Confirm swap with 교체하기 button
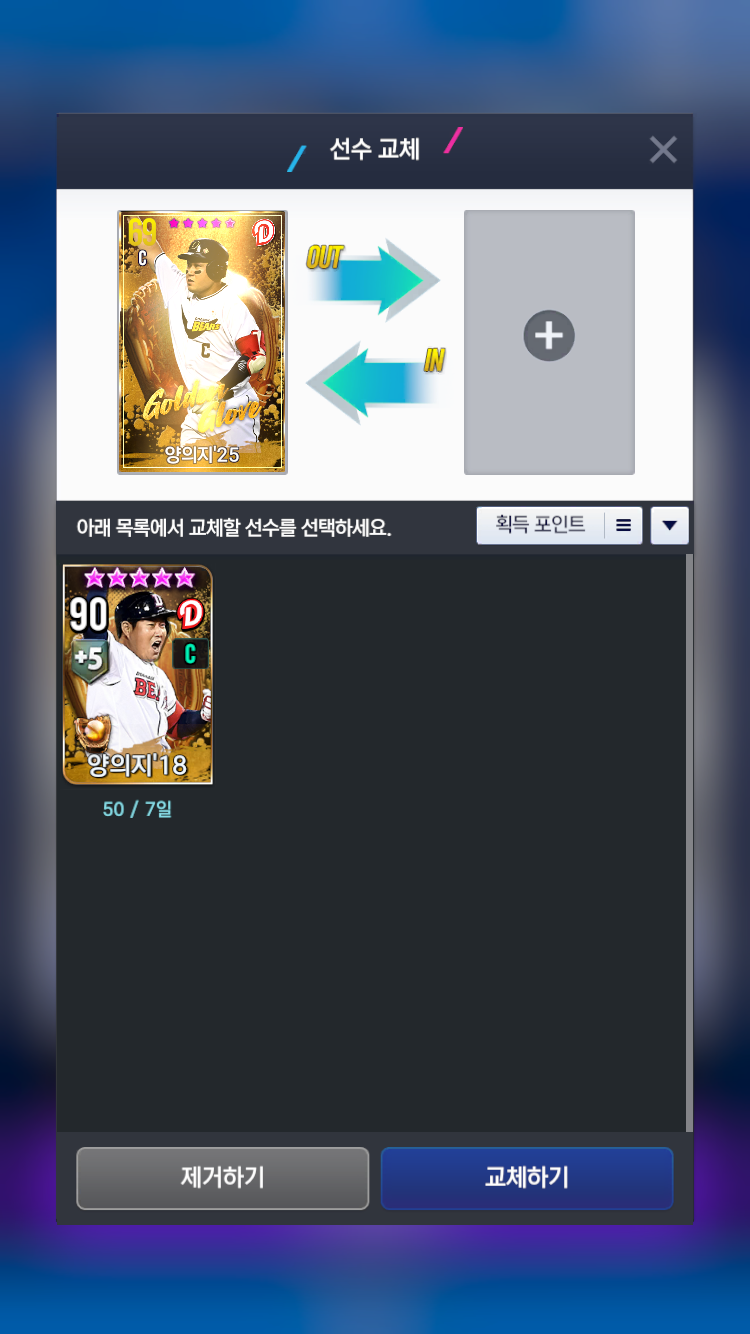Viewport: 750px width, 1334px height. point(526,1177)
